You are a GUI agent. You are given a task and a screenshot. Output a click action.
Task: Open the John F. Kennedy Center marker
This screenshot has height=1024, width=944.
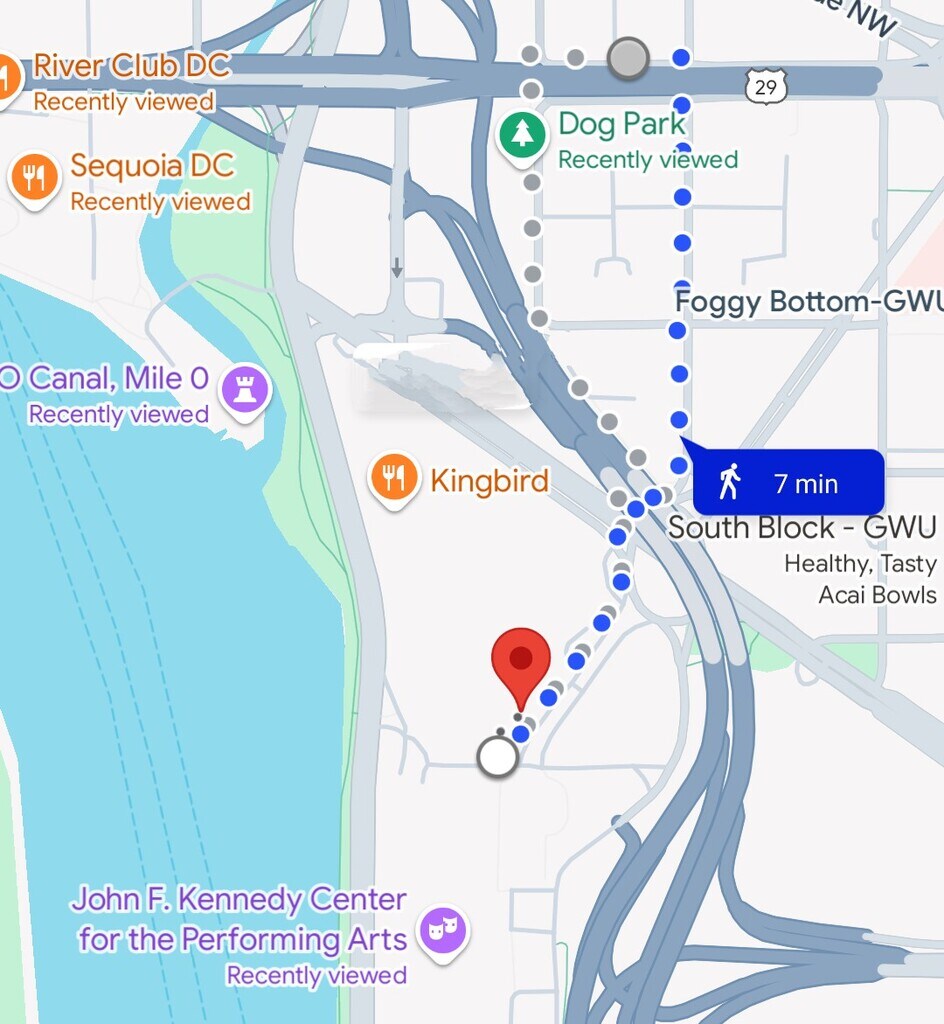coord(442,931)
